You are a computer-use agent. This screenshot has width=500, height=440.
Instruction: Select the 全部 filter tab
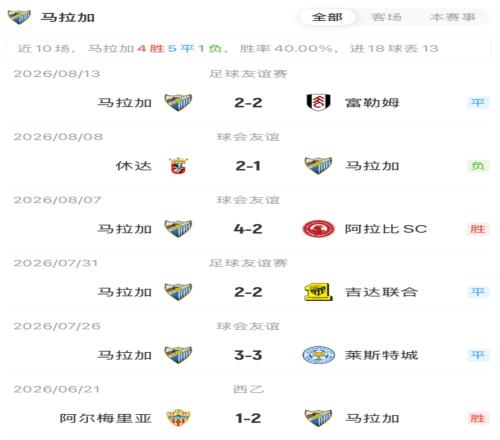pos(327,17)
